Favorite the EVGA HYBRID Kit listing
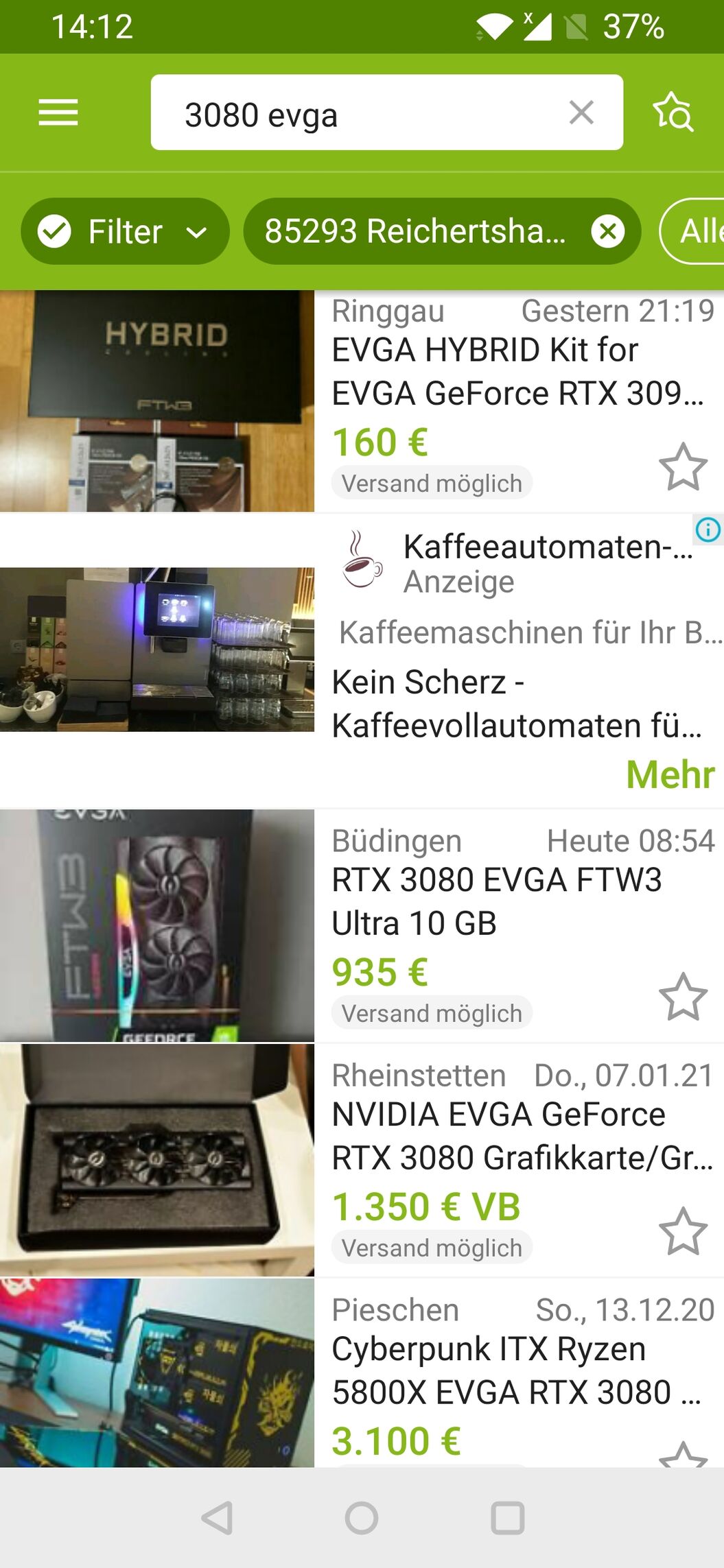Image resolution: width=724 pixels, height=1568 pixels. tap(683, 467)
